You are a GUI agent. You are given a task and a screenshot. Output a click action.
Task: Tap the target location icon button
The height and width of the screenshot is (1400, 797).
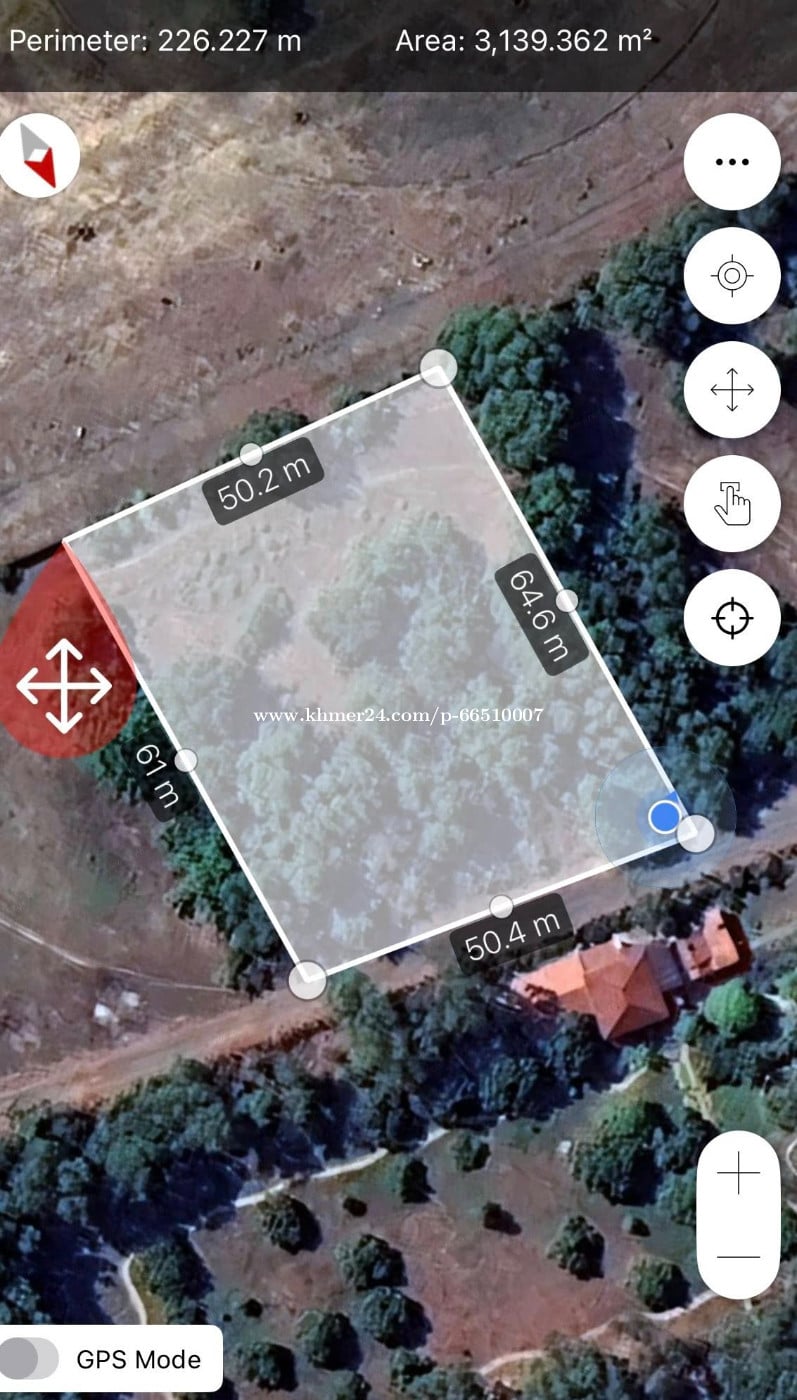point(732,275)
